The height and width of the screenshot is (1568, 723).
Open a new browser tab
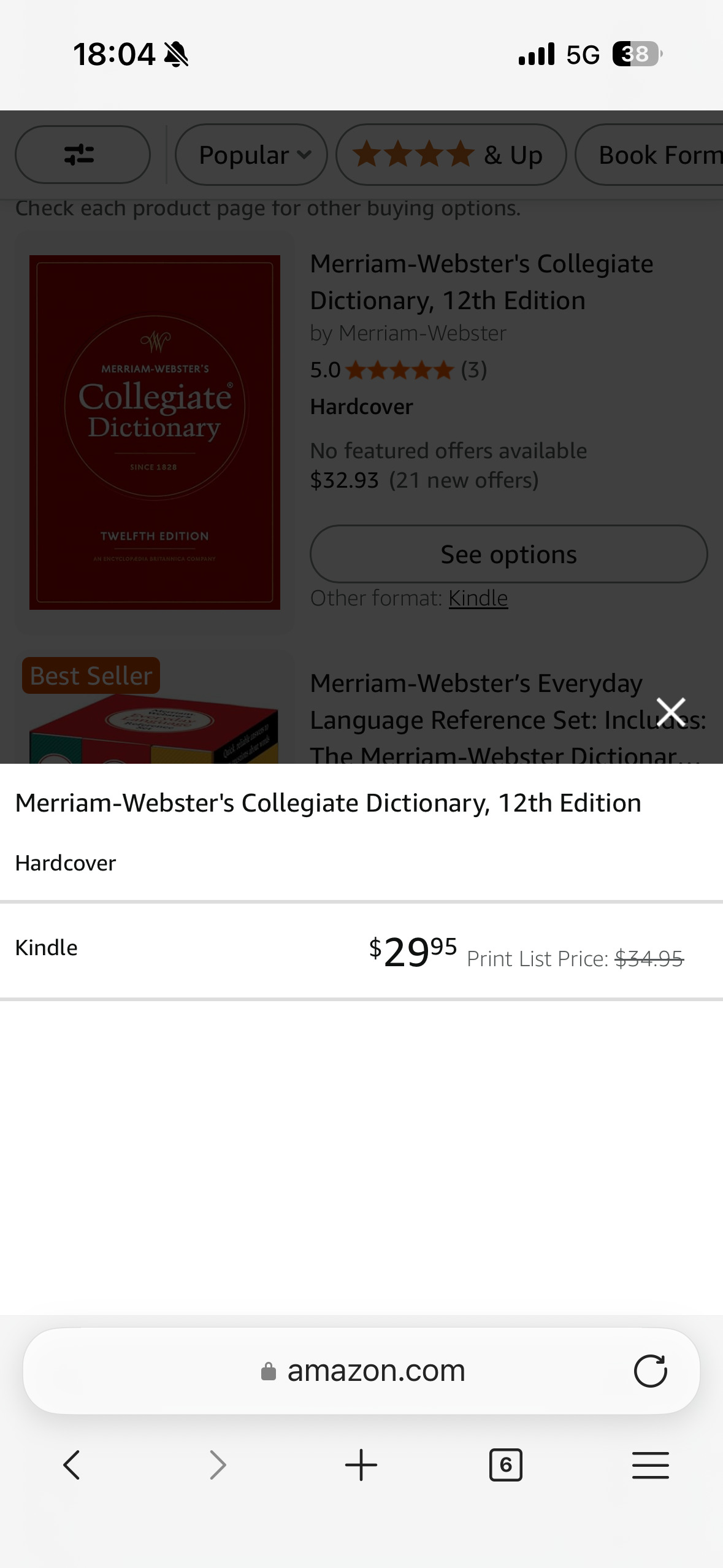click(x=361, y=1465)
